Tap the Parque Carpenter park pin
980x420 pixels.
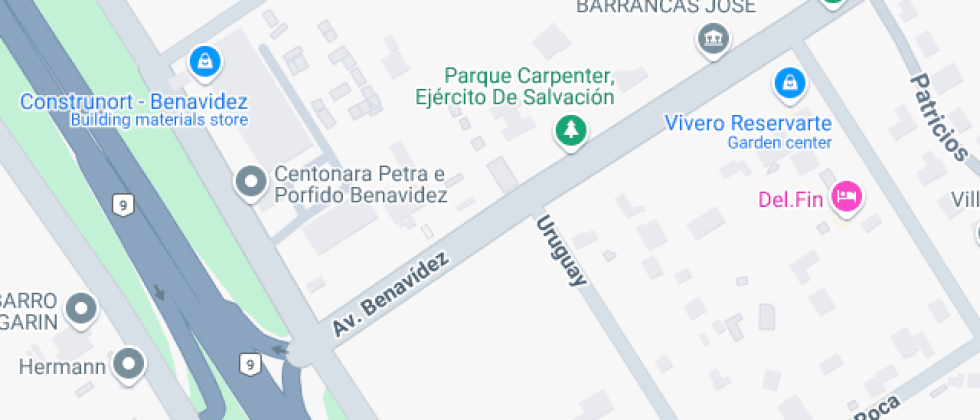(x=571, y=130)
